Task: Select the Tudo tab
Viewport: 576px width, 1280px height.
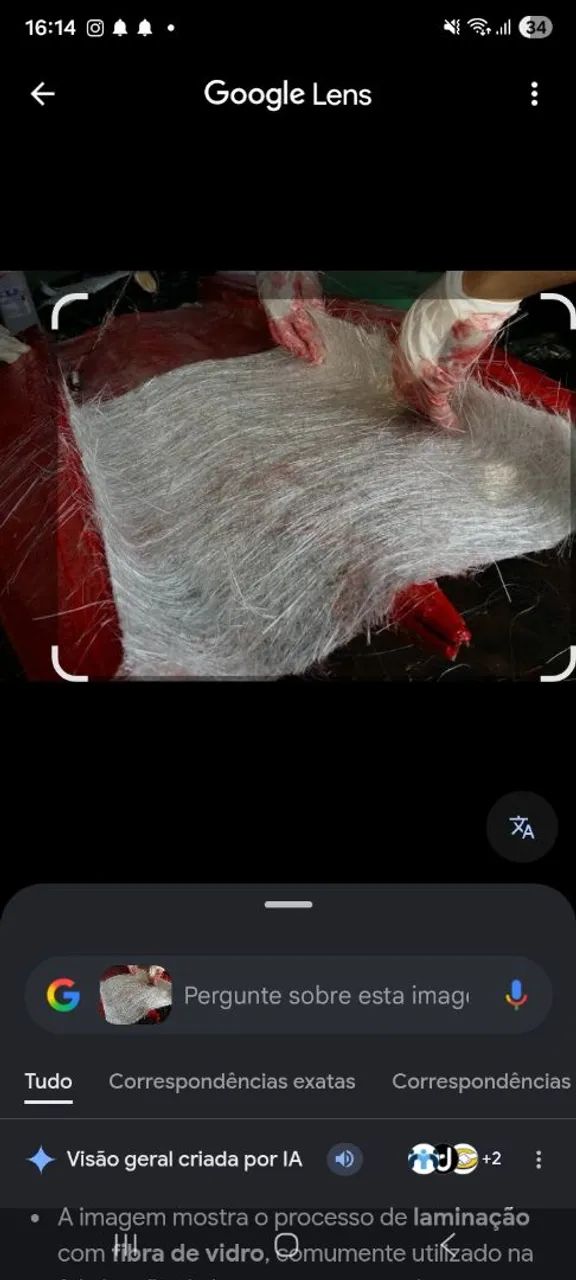Action: (x=48, y=1081)
